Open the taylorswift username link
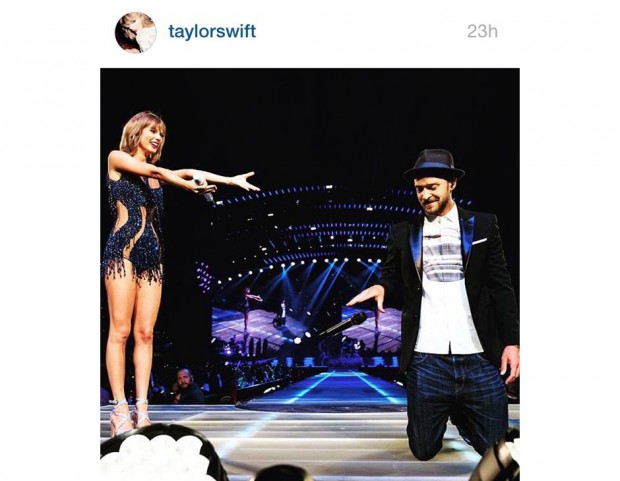 (x=213, y=31)
